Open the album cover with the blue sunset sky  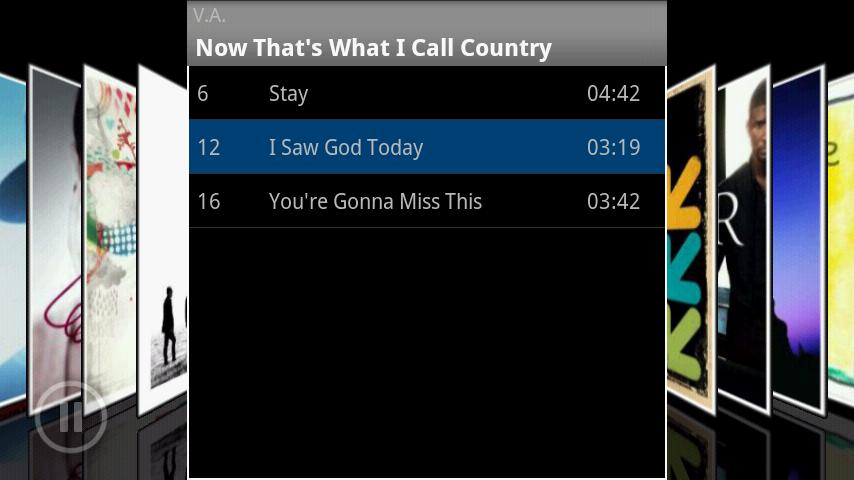coord(797,240)
